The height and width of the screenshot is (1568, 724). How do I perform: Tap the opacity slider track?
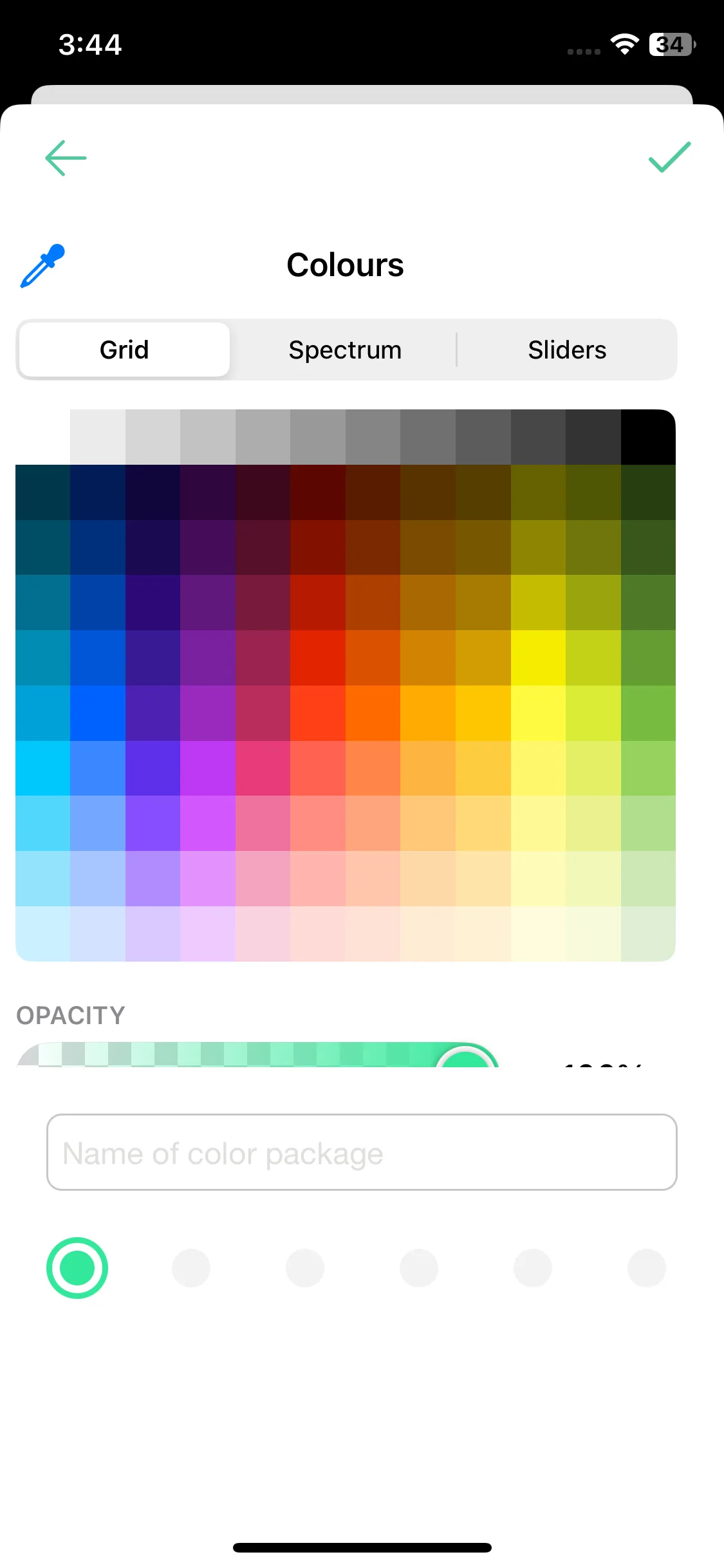point(257,1054)
